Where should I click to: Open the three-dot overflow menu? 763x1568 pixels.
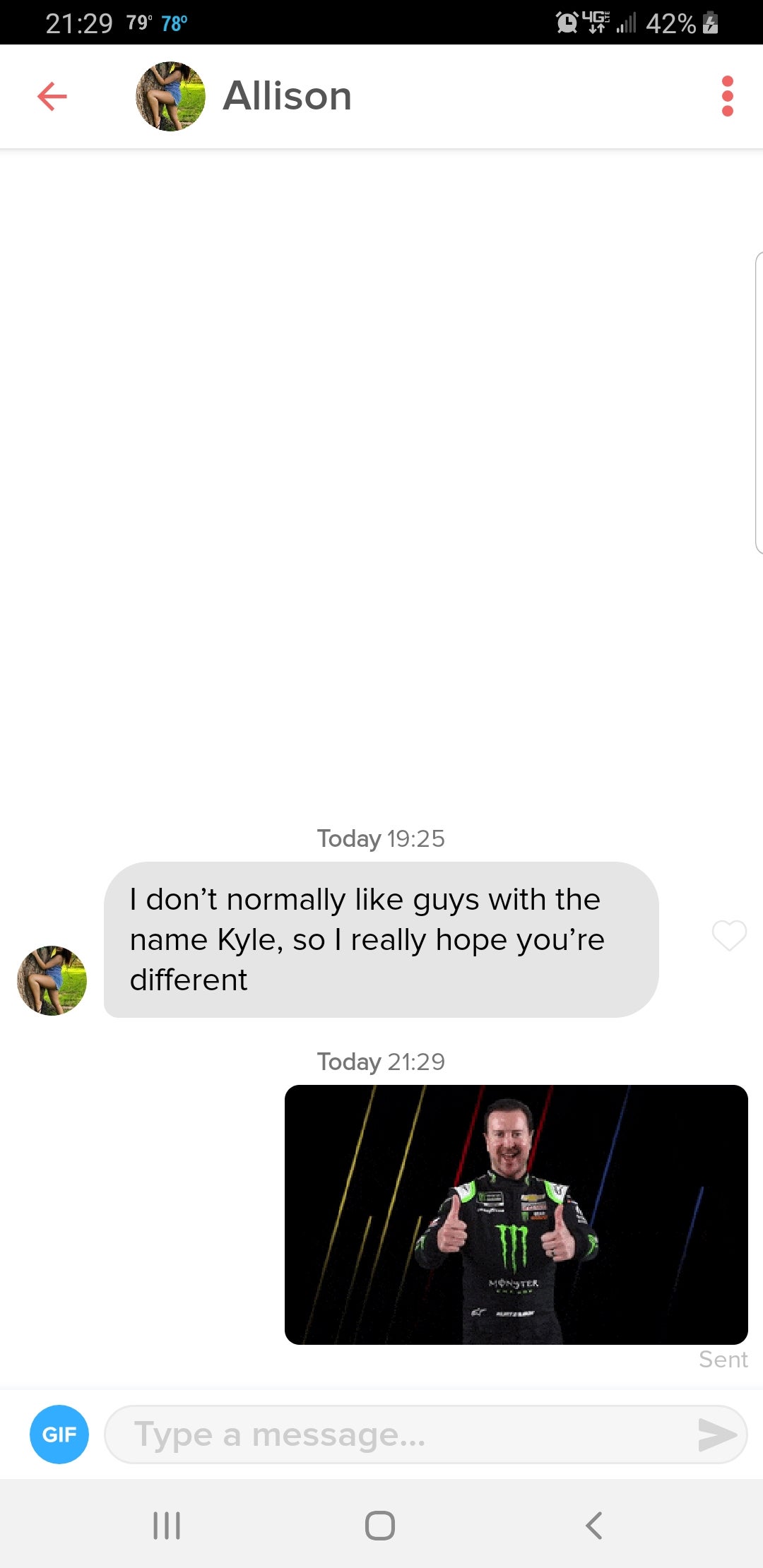pyautogui.click(x=727, y=96)
